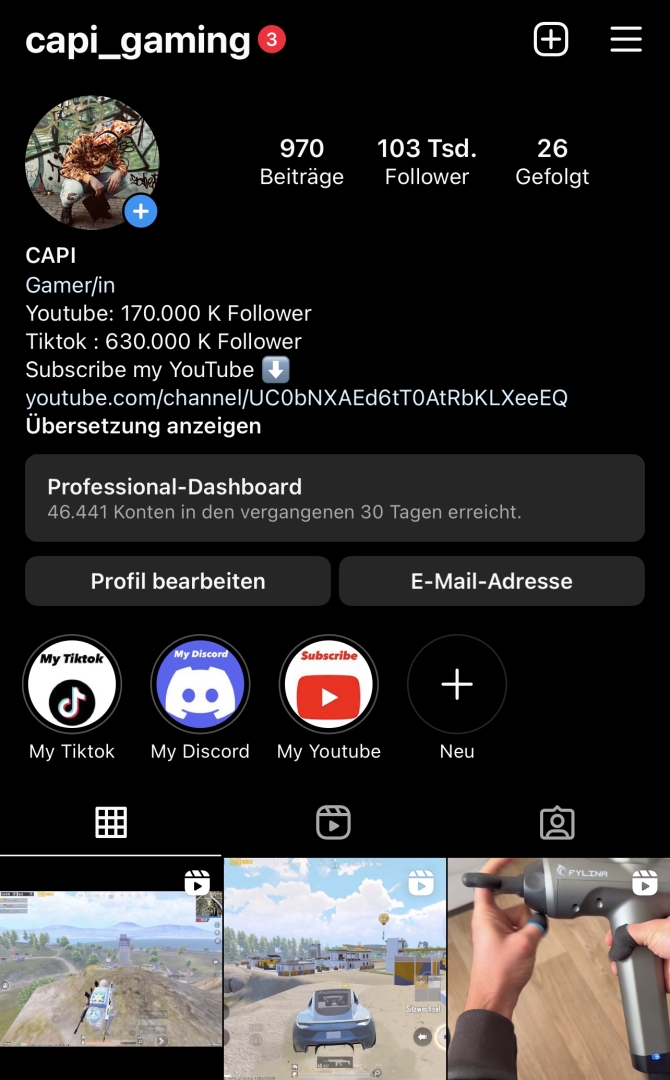View the 103 Tsd. Follower list

coord(426,162)
